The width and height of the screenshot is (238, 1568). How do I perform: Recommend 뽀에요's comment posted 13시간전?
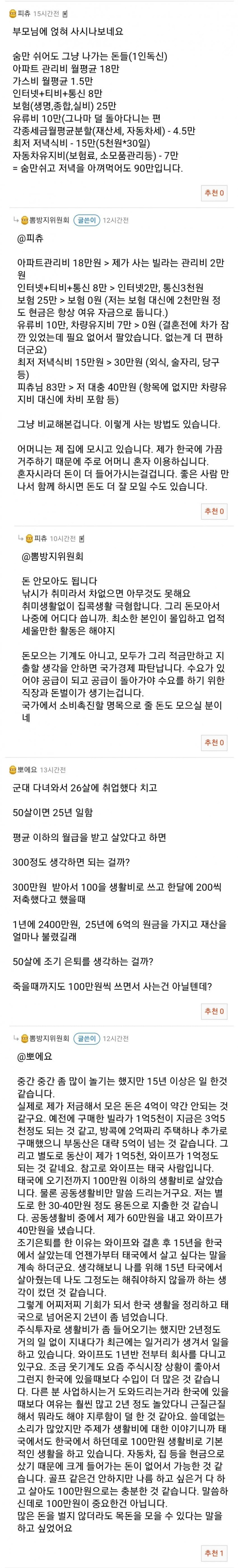tap(214, 1011)
